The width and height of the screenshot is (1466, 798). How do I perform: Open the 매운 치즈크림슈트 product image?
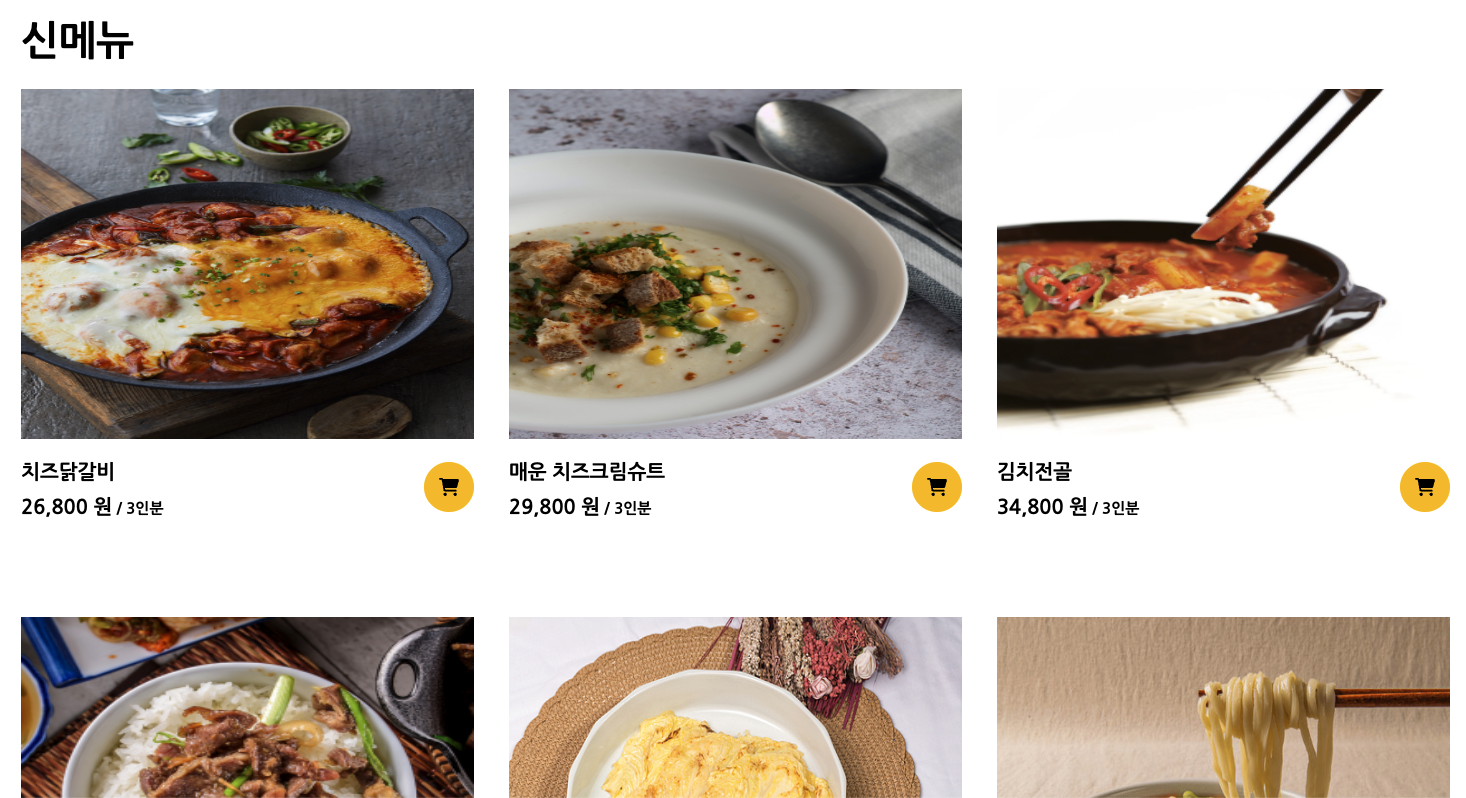735,264
